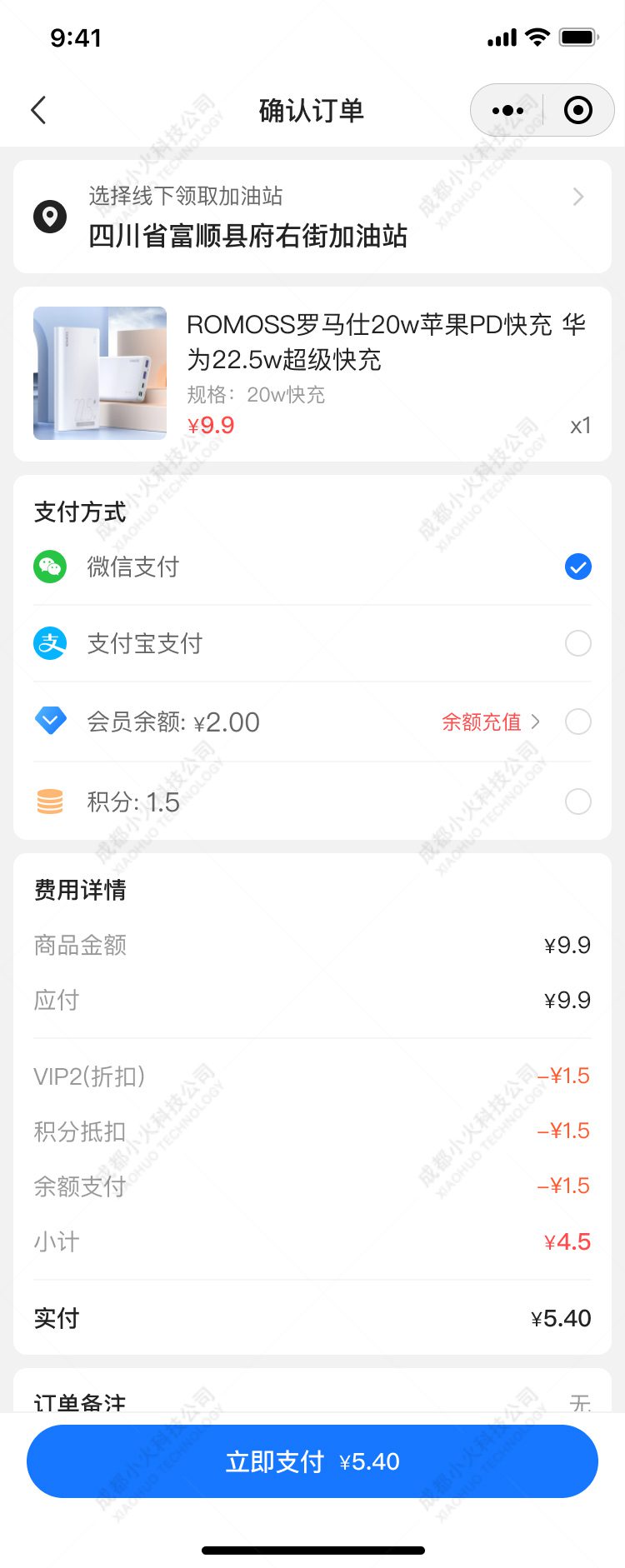Choose 支付宝支付 radio button

click(x=577, y=642)
